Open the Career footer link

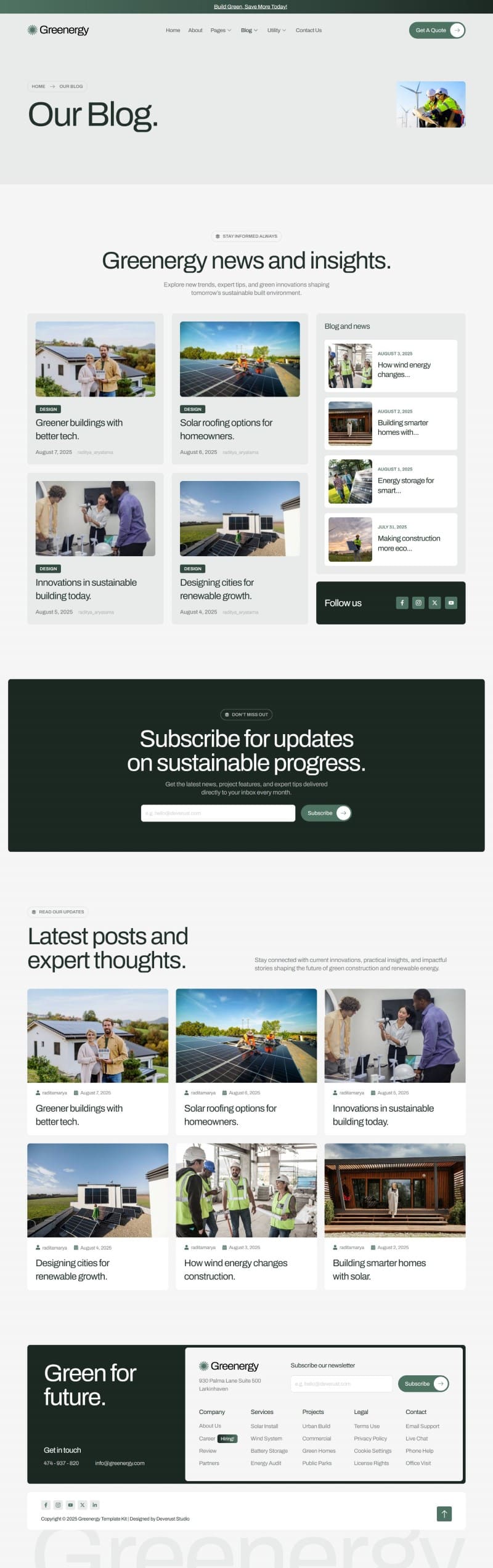pos(206,1439)
